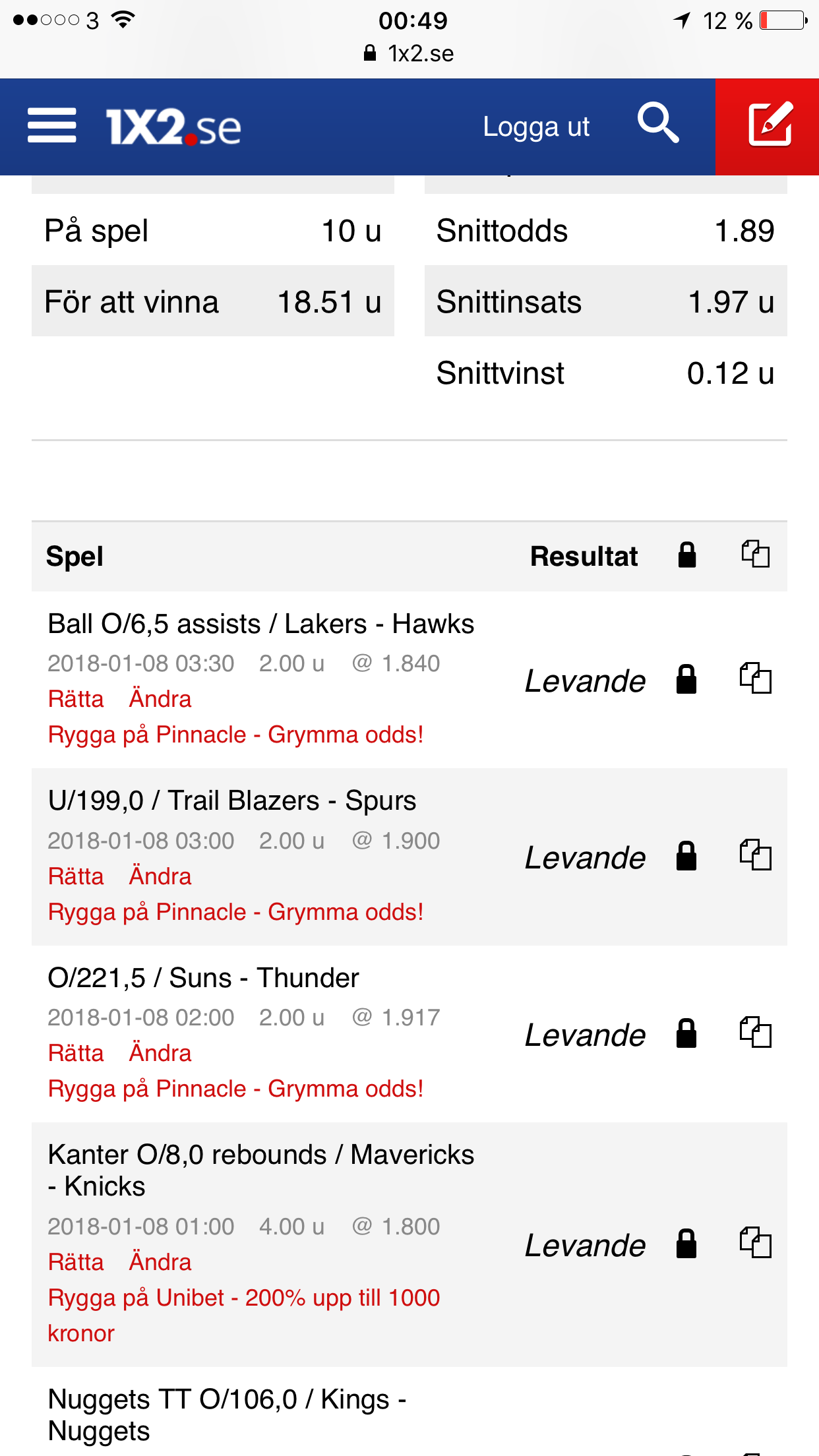Open the Pinnacle link under Suns - Thunder
Image resolution: width=819 pixels, height=1456 pixels.
[x=235, y=1089]
